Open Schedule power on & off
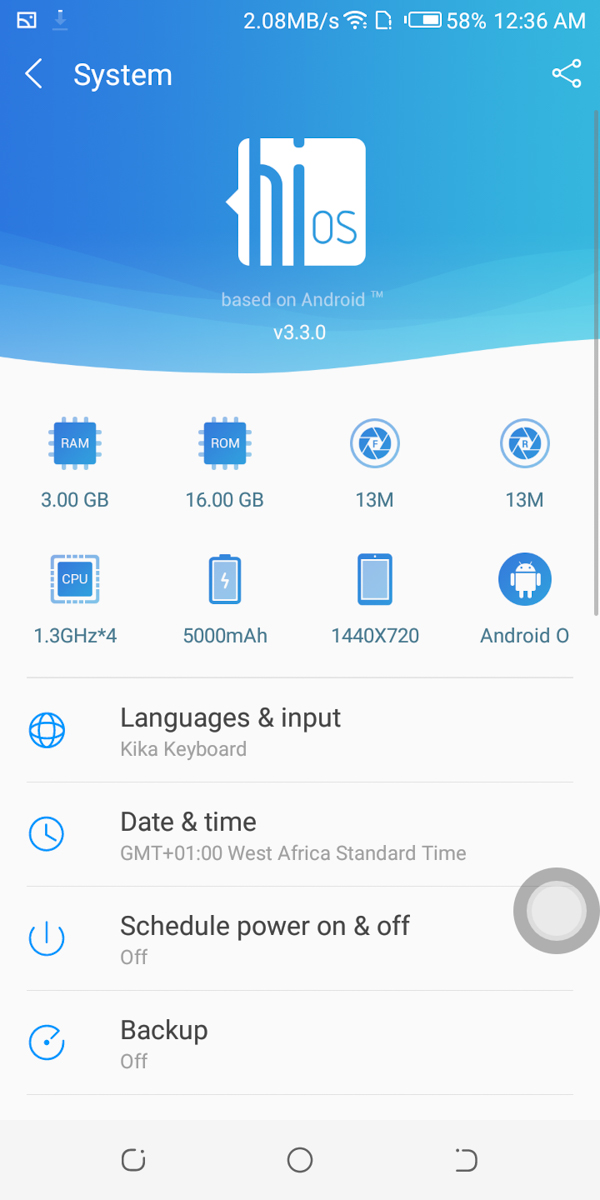The width and height of the screenshot is (600, 1200). [300, 939]
